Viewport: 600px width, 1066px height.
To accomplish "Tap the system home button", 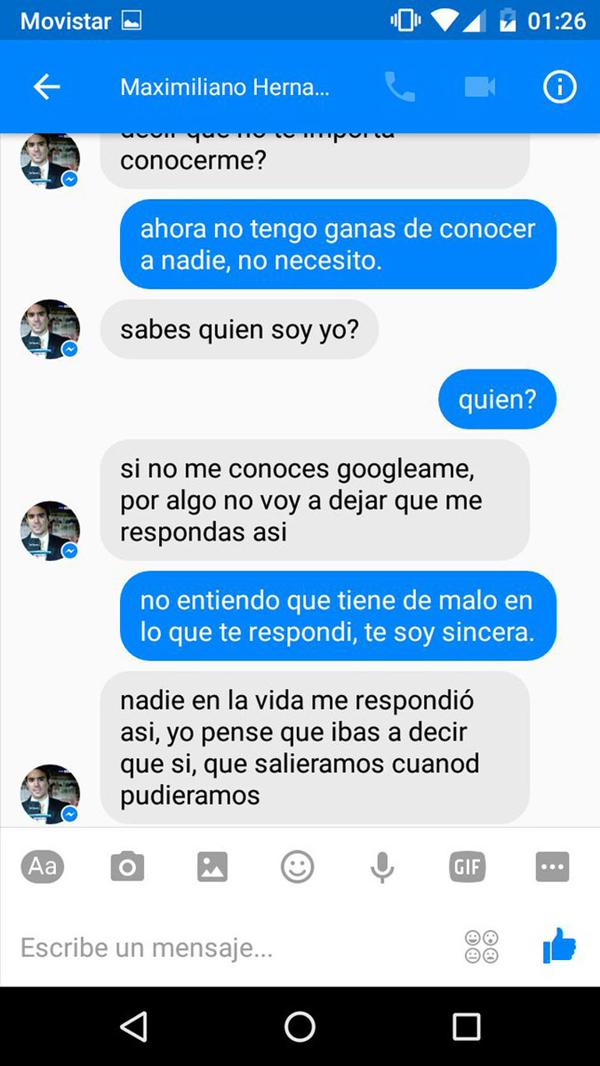I will pyautogui.click(x=299, y=1026).
